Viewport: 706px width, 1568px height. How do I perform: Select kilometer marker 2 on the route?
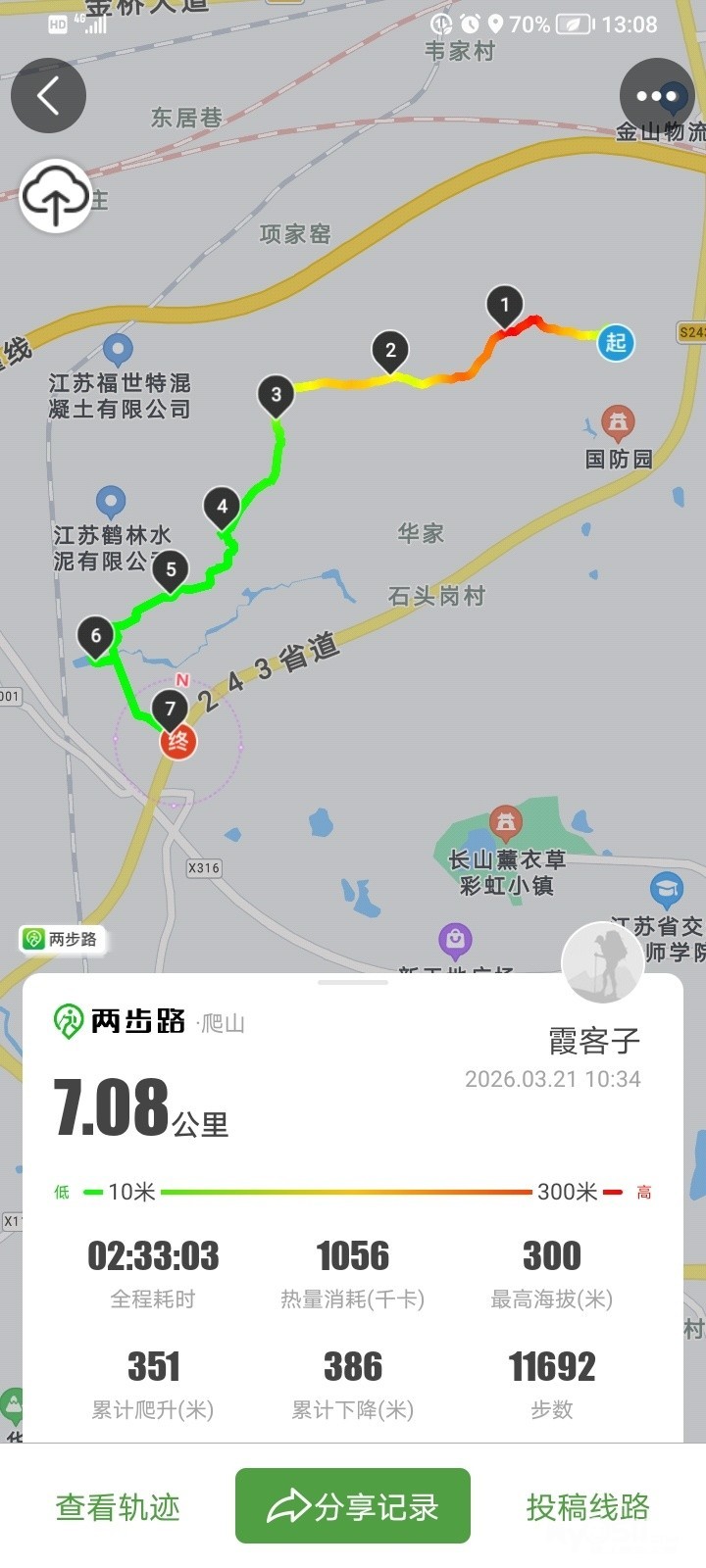(390, 350)
